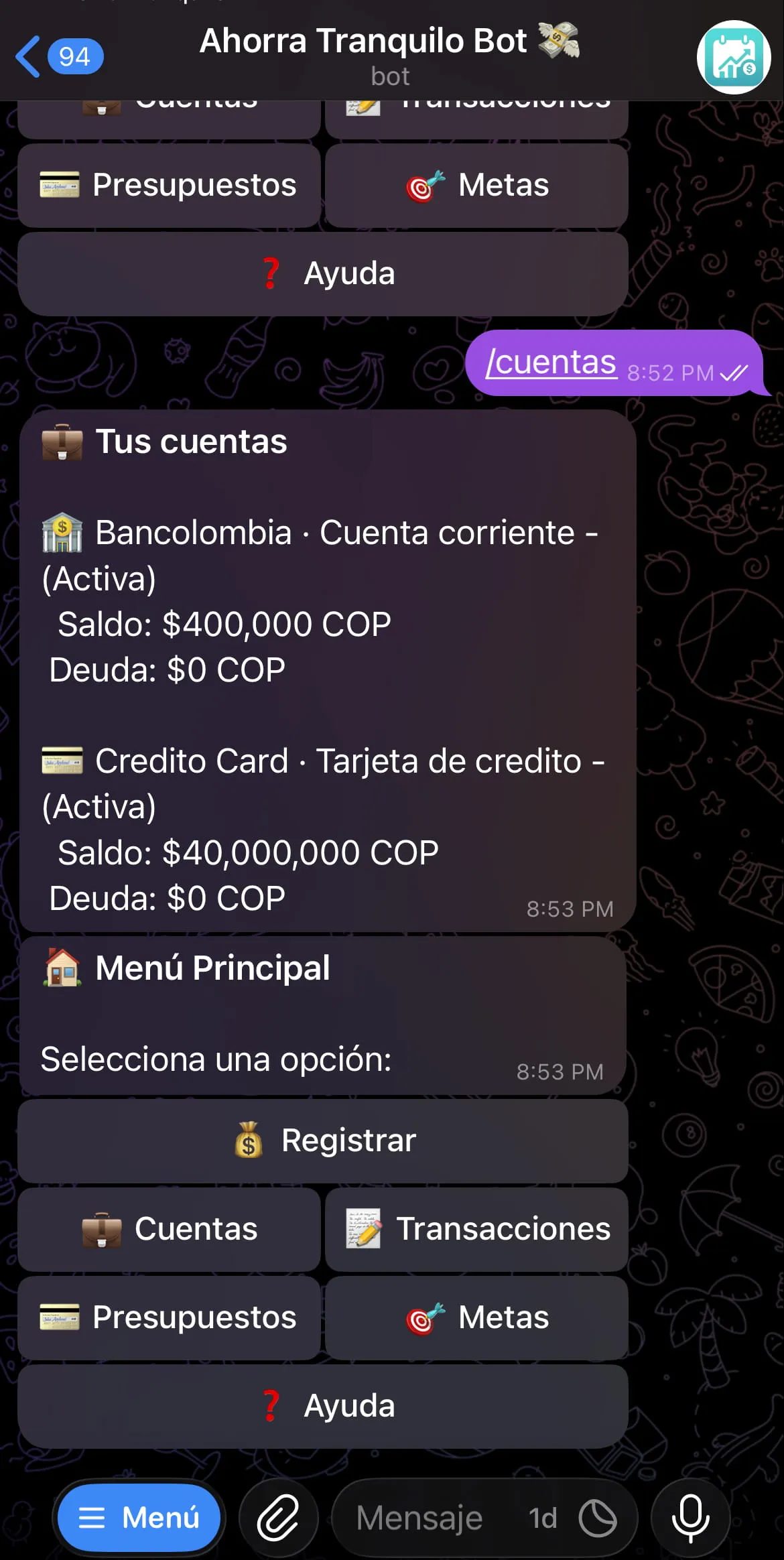Tap the Tus cuentas message bubble

328,670
